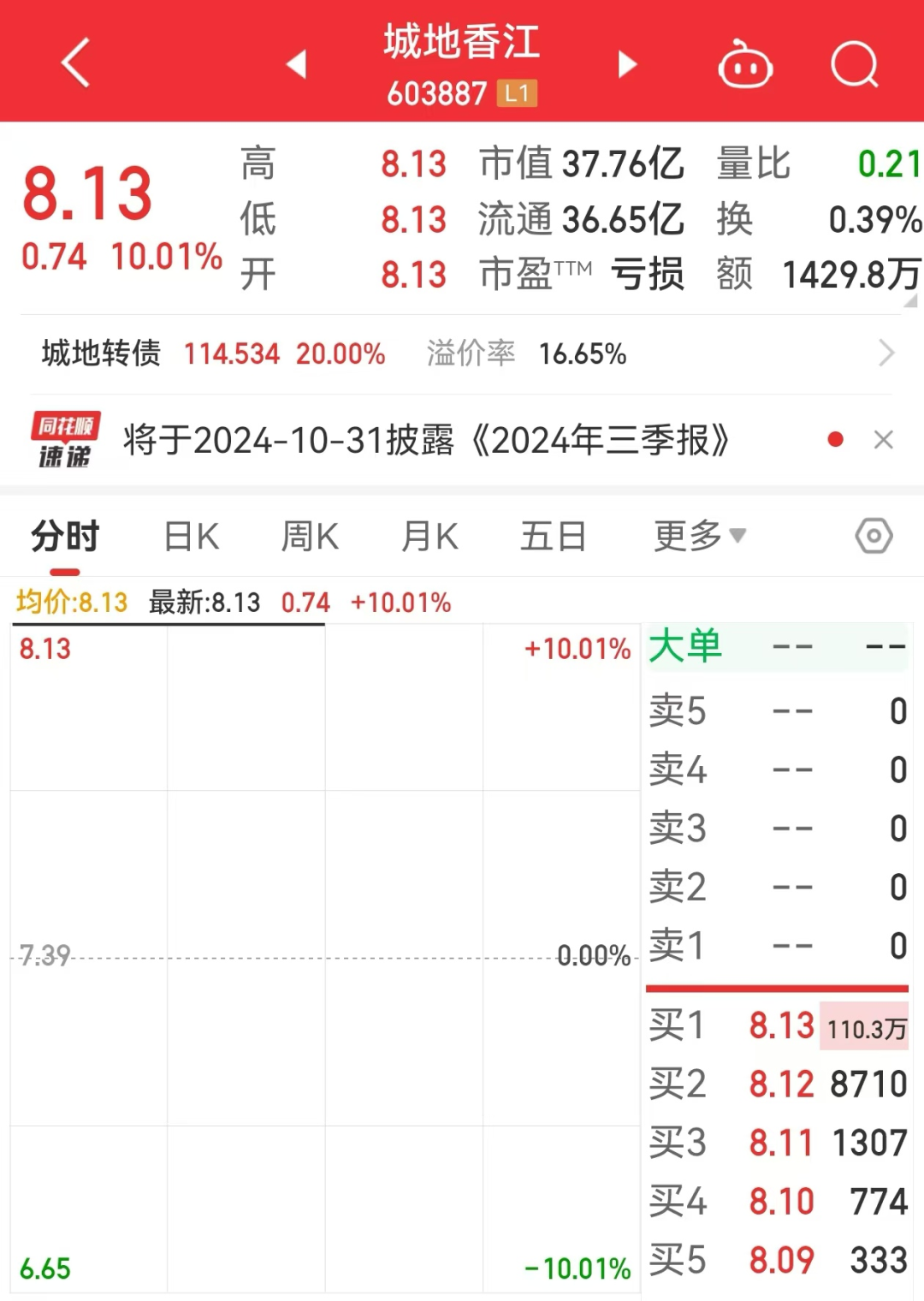Open the 城地转债 convertible bond row
The width and height of the screenshot is (924, 1301).
tap(462, 353)
